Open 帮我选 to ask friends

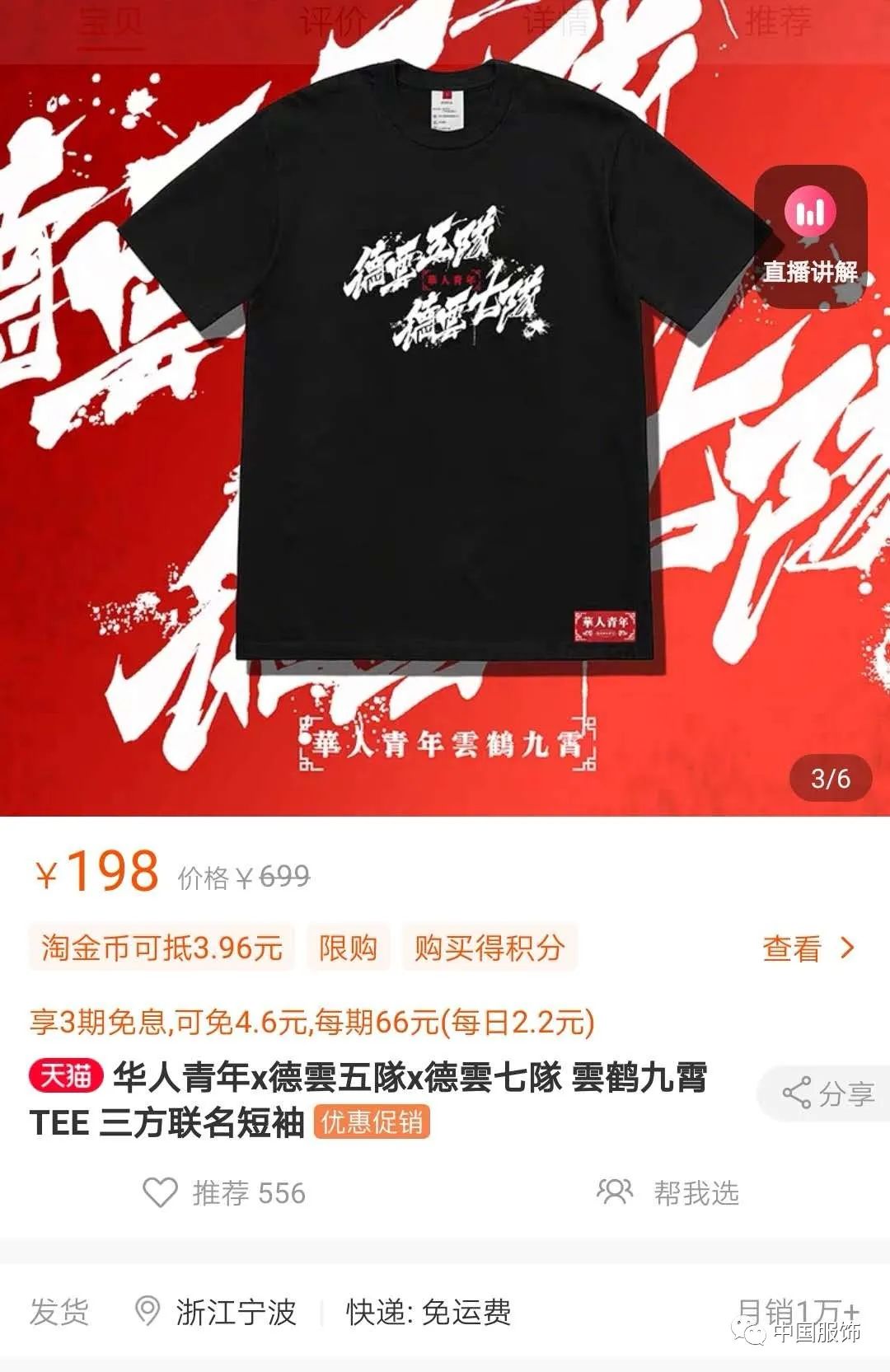tap(668, 1192)
